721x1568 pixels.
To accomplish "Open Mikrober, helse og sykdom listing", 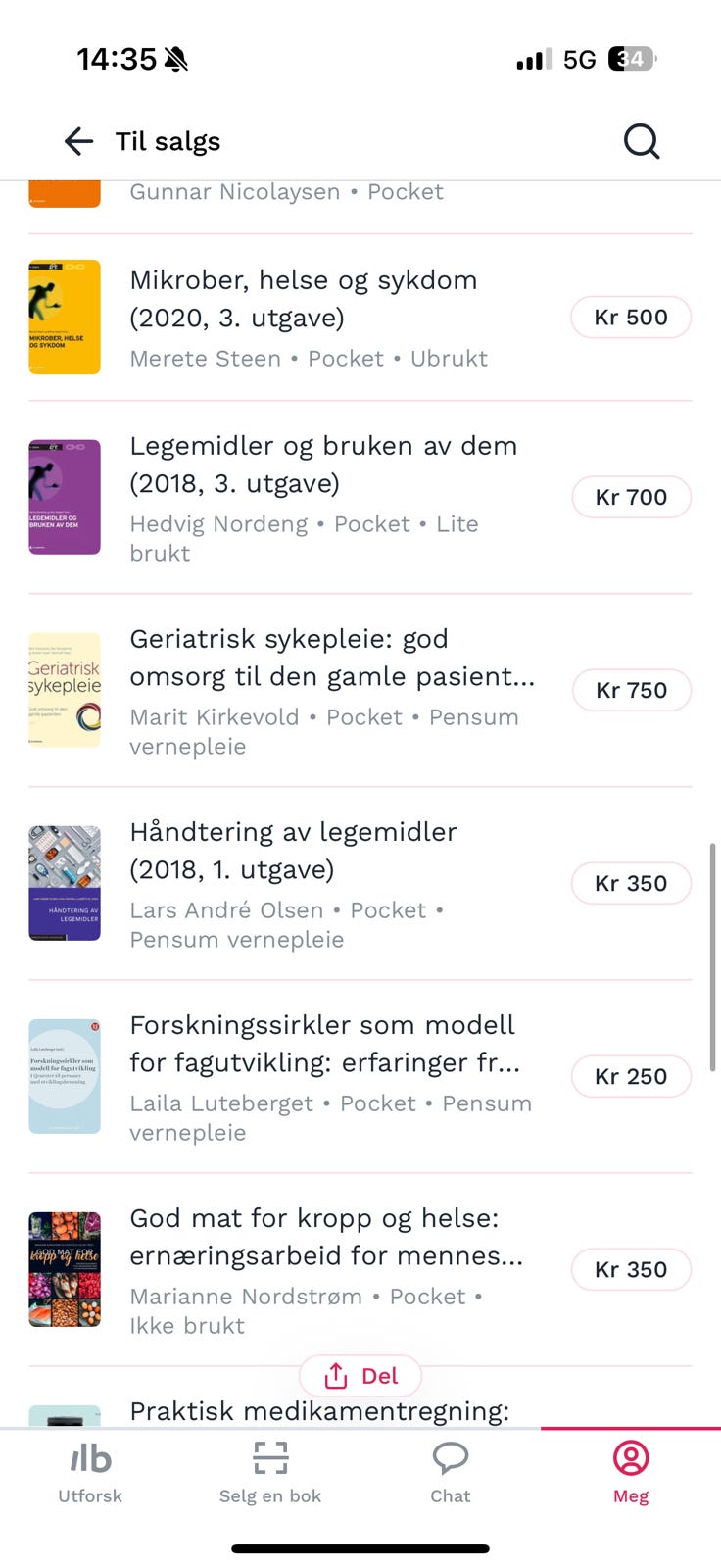I will coord(360,318).
